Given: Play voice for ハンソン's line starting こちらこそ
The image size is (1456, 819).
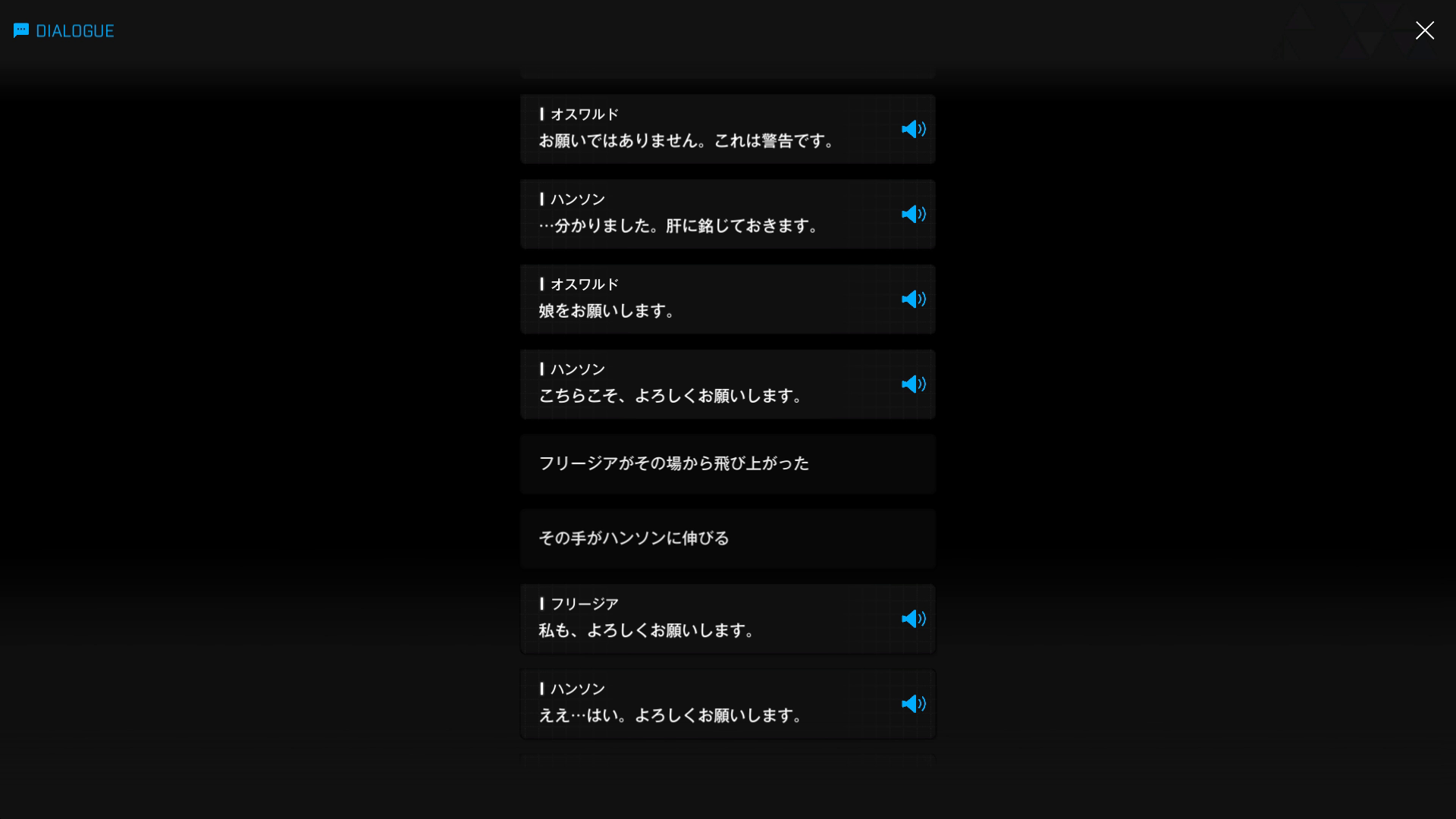Looking at the screenshot, I should tap(913, 384).
